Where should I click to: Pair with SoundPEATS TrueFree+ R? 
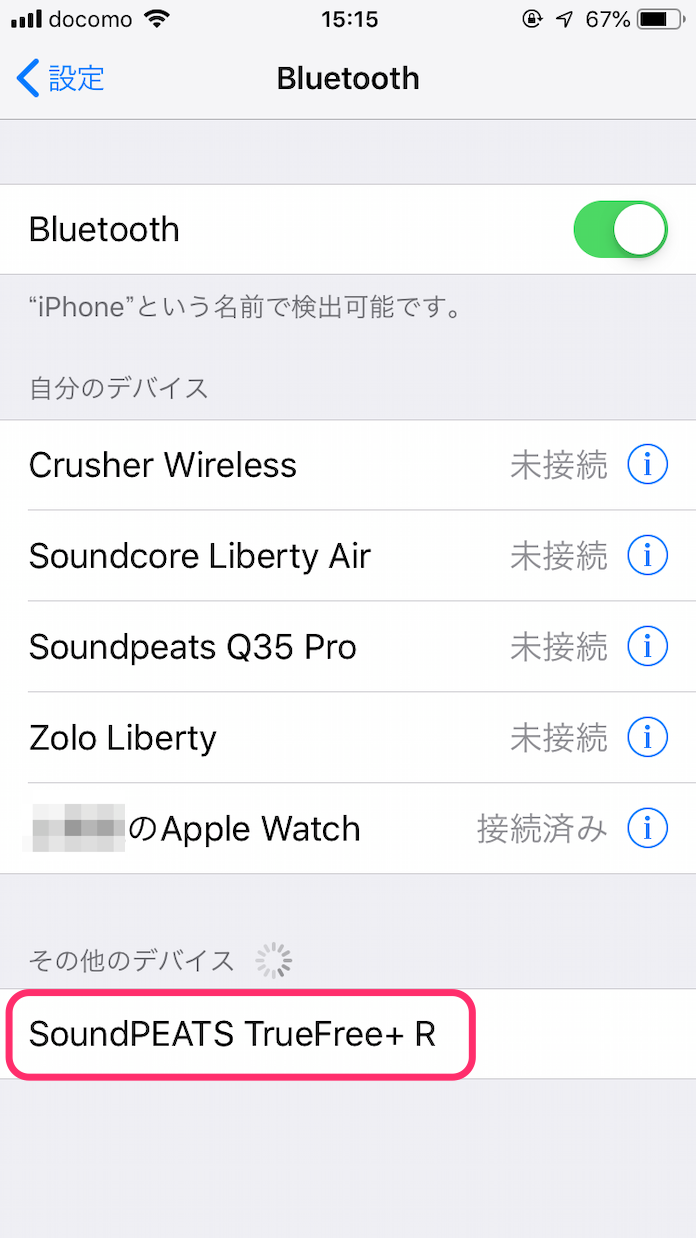pyautogui.click(x=348, y=1034)
